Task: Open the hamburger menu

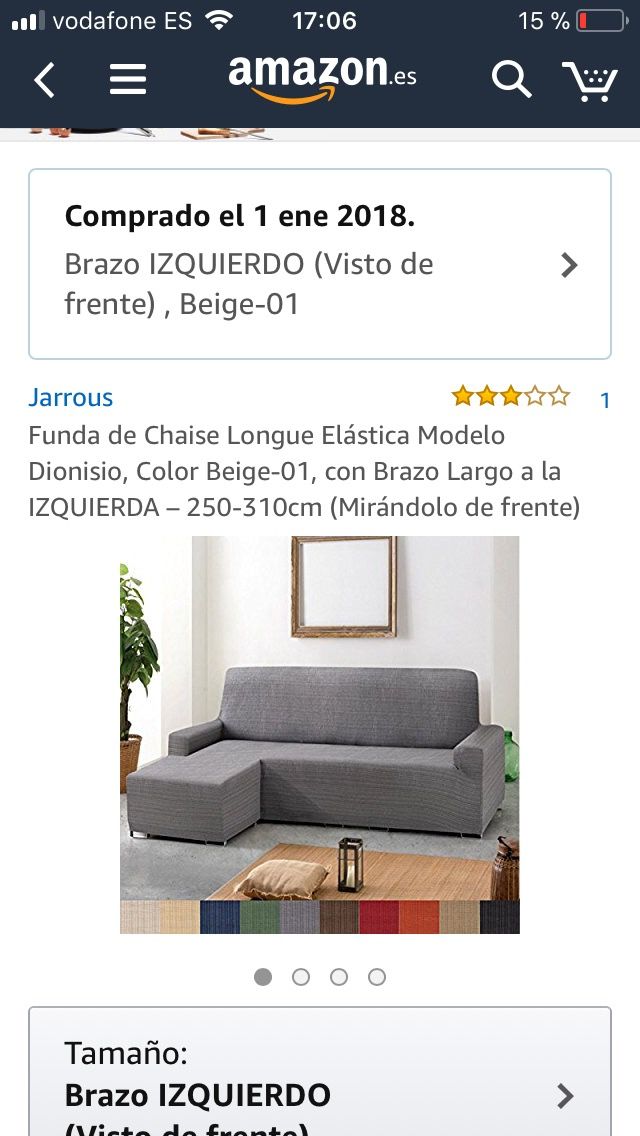Action: 128,80
